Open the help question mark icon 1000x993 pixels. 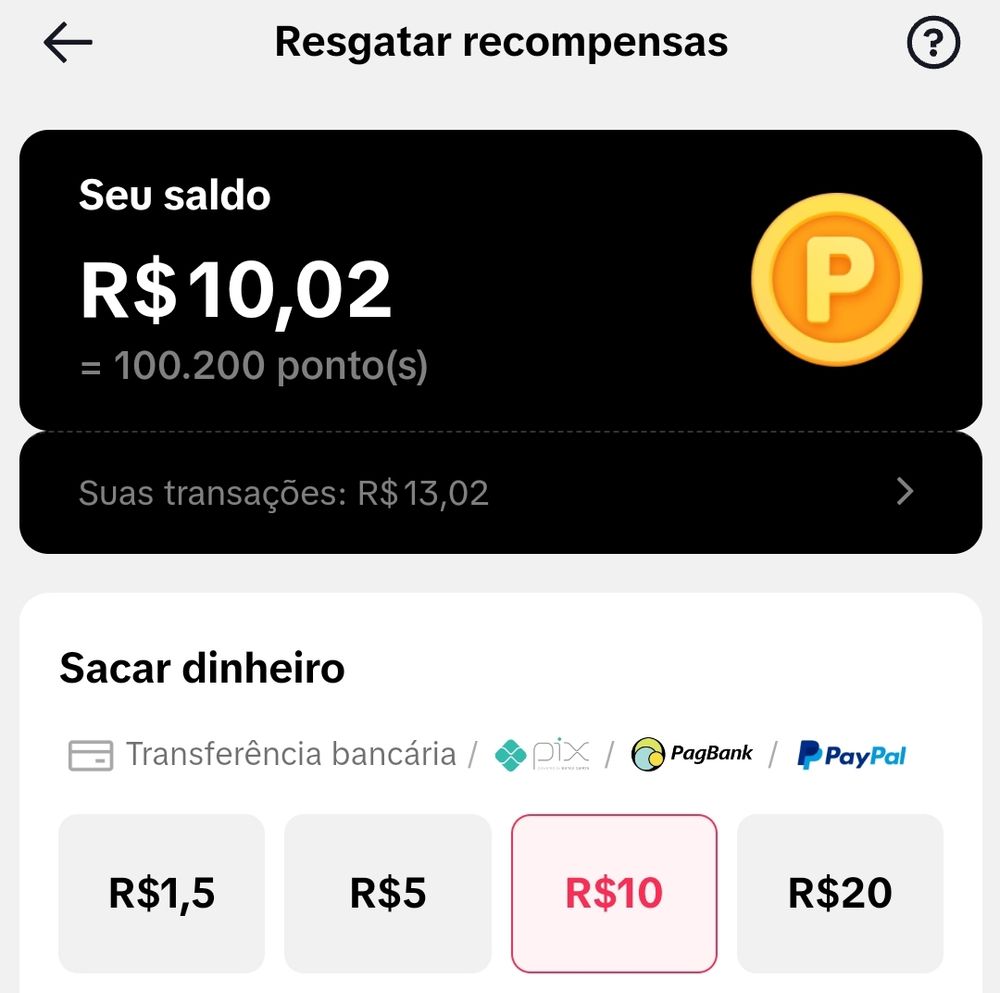[932, 43]
